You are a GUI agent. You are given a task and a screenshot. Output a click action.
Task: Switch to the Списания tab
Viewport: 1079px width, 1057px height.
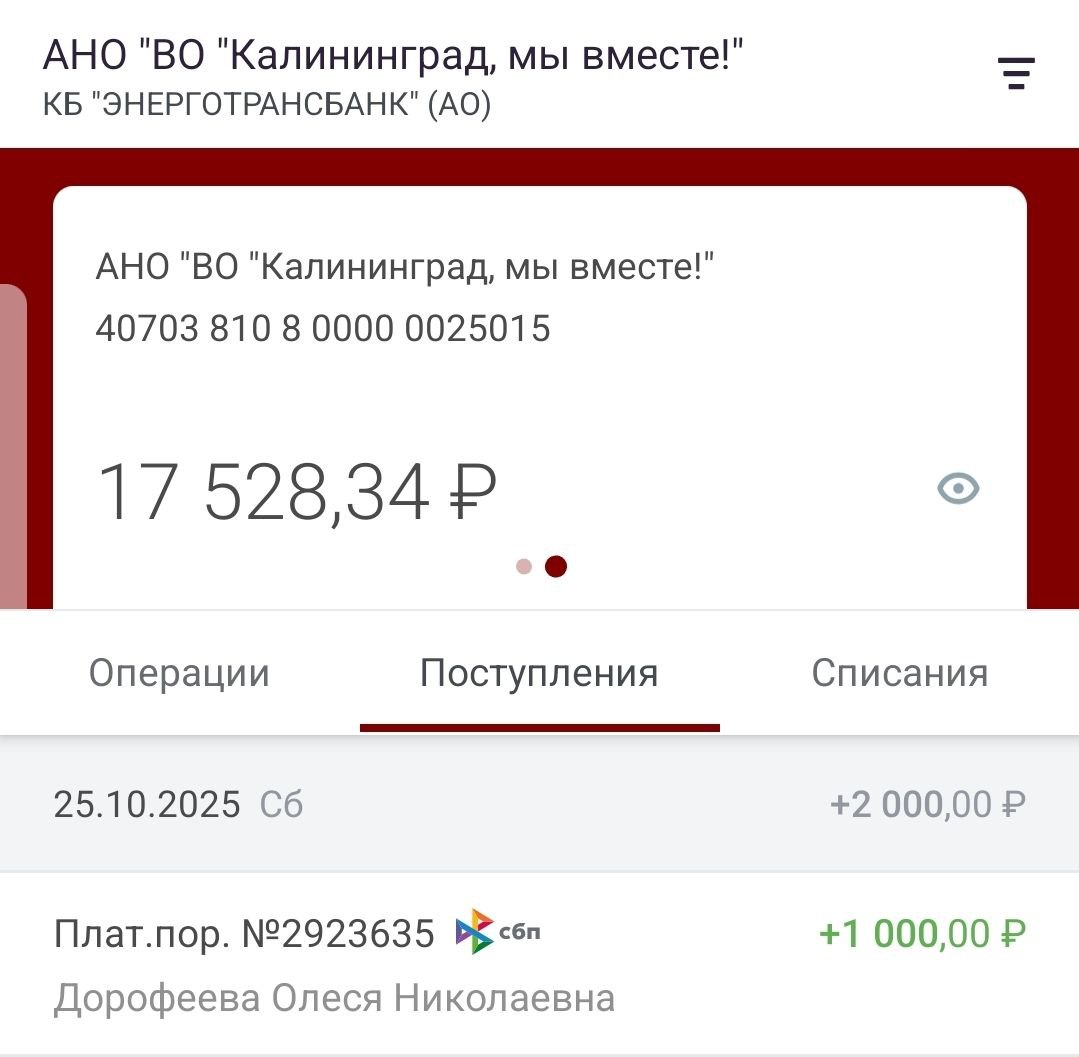tap(899, 673)
